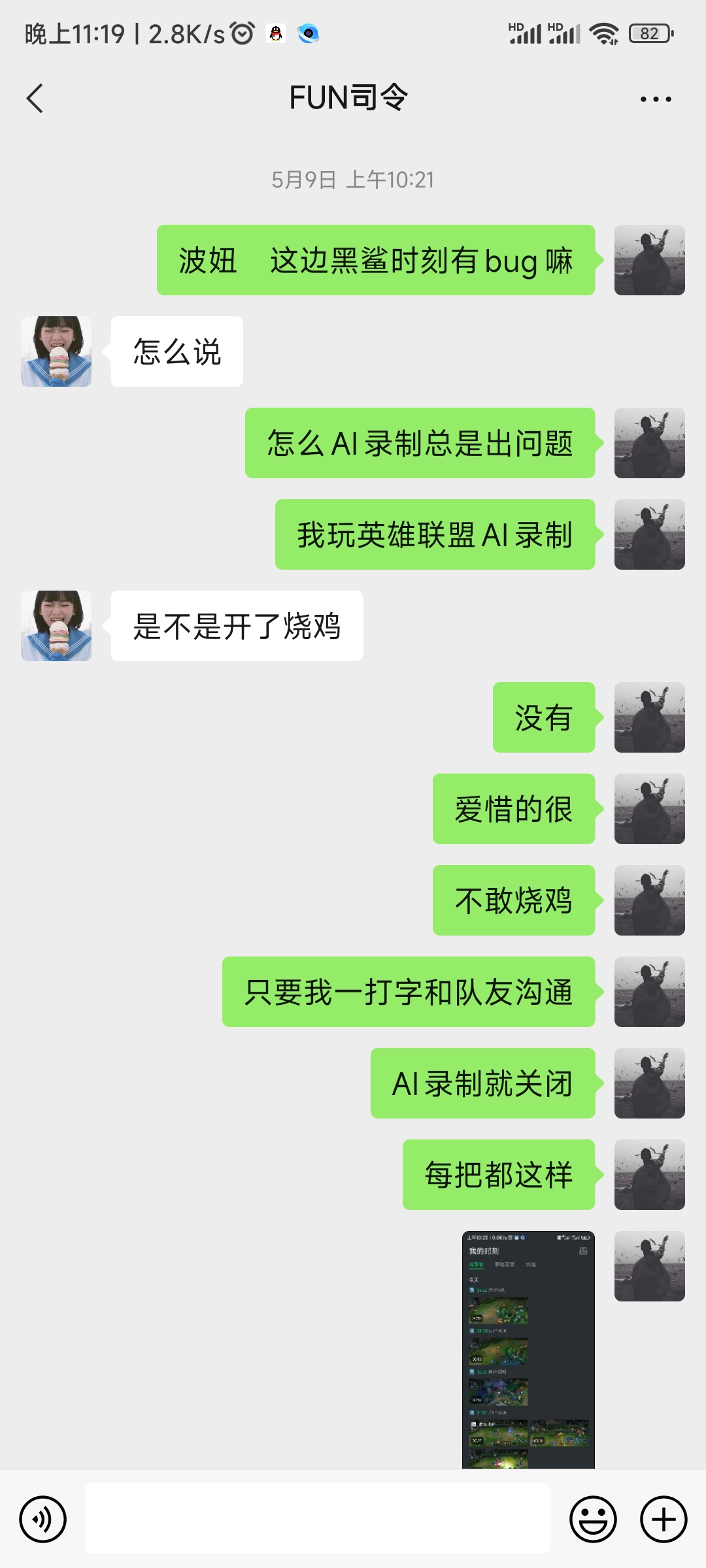Image resolution: width=706 pixels, height=1568 pixels.
Task: Open my avatar beside 没有 message
Action: (x=649, y=717)
